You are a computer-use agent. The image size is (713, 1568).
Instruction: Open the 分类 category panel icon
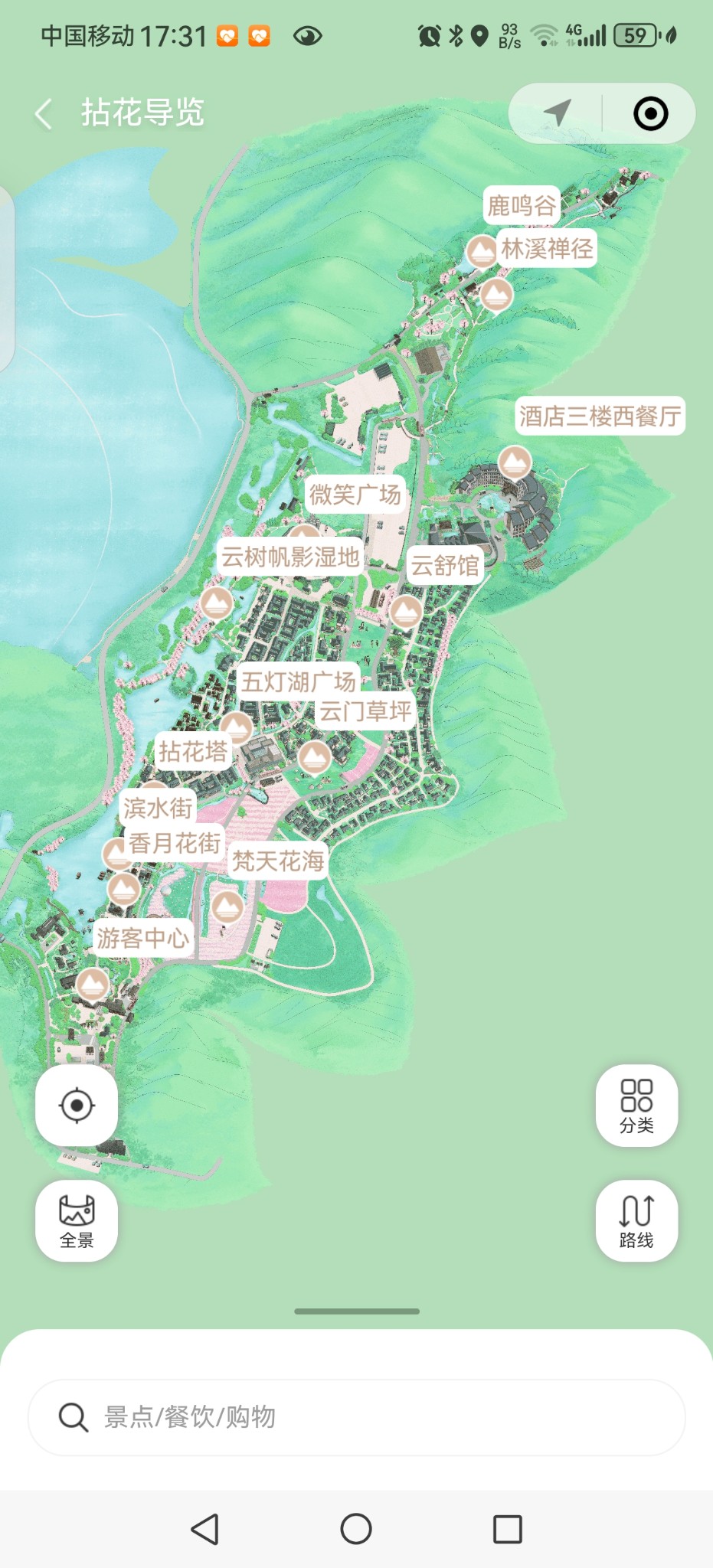(636, 1108)
